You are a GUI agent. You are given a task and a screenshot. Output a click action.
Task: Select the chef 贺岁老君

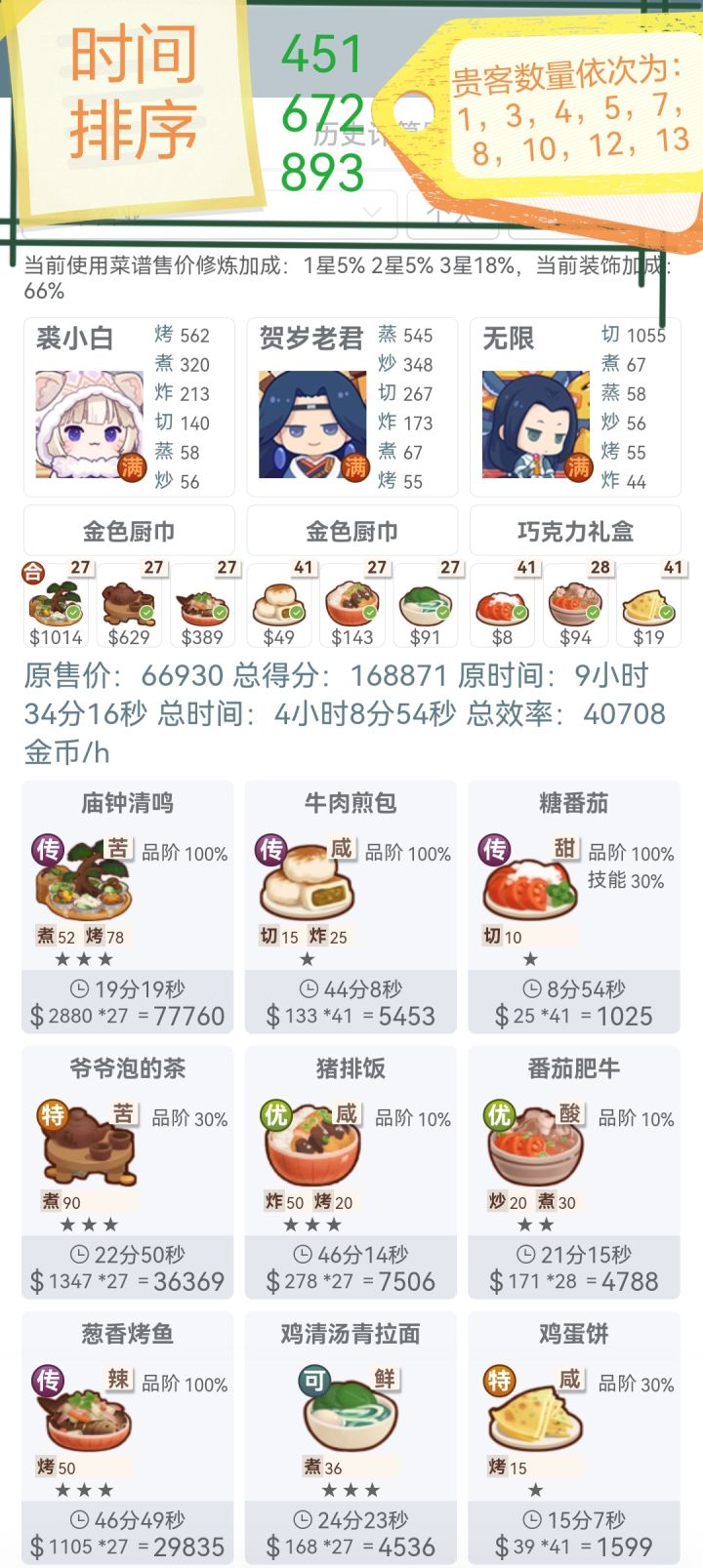click(x=351, y=407)
